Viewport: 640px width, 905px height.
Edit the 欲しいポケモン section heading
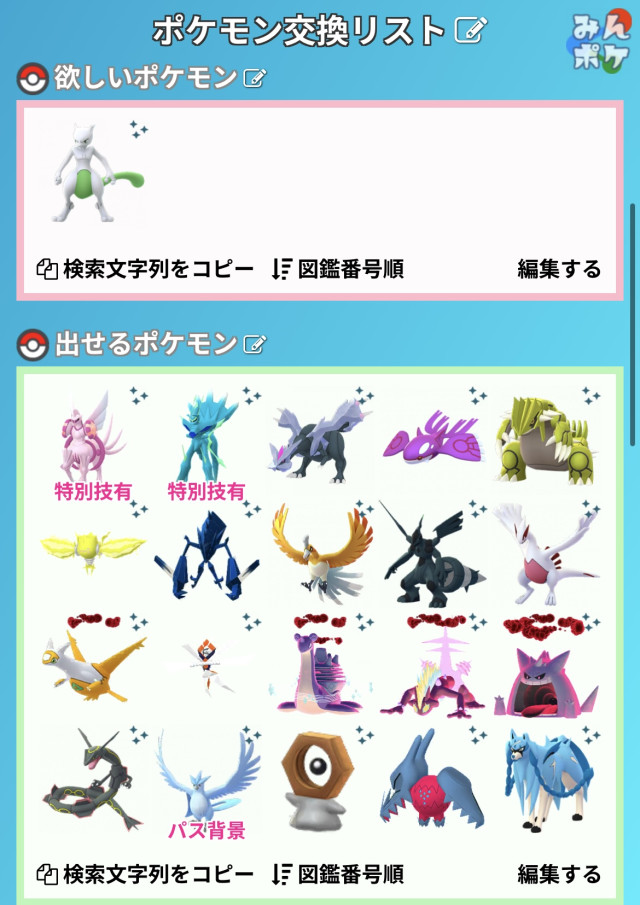point(255,77)
